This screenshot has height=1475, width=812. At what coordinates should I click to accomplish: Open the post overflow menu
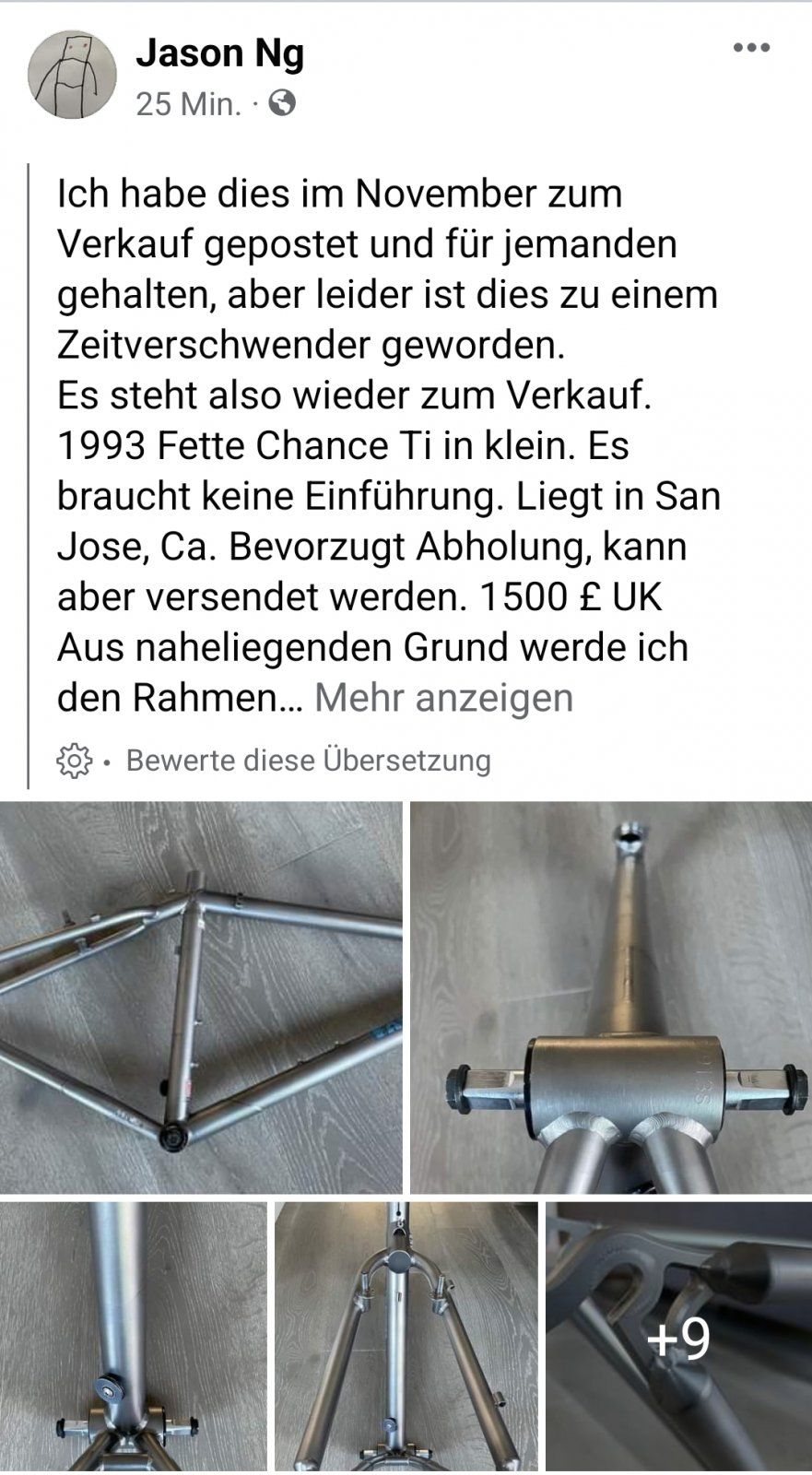click(751, 48)
